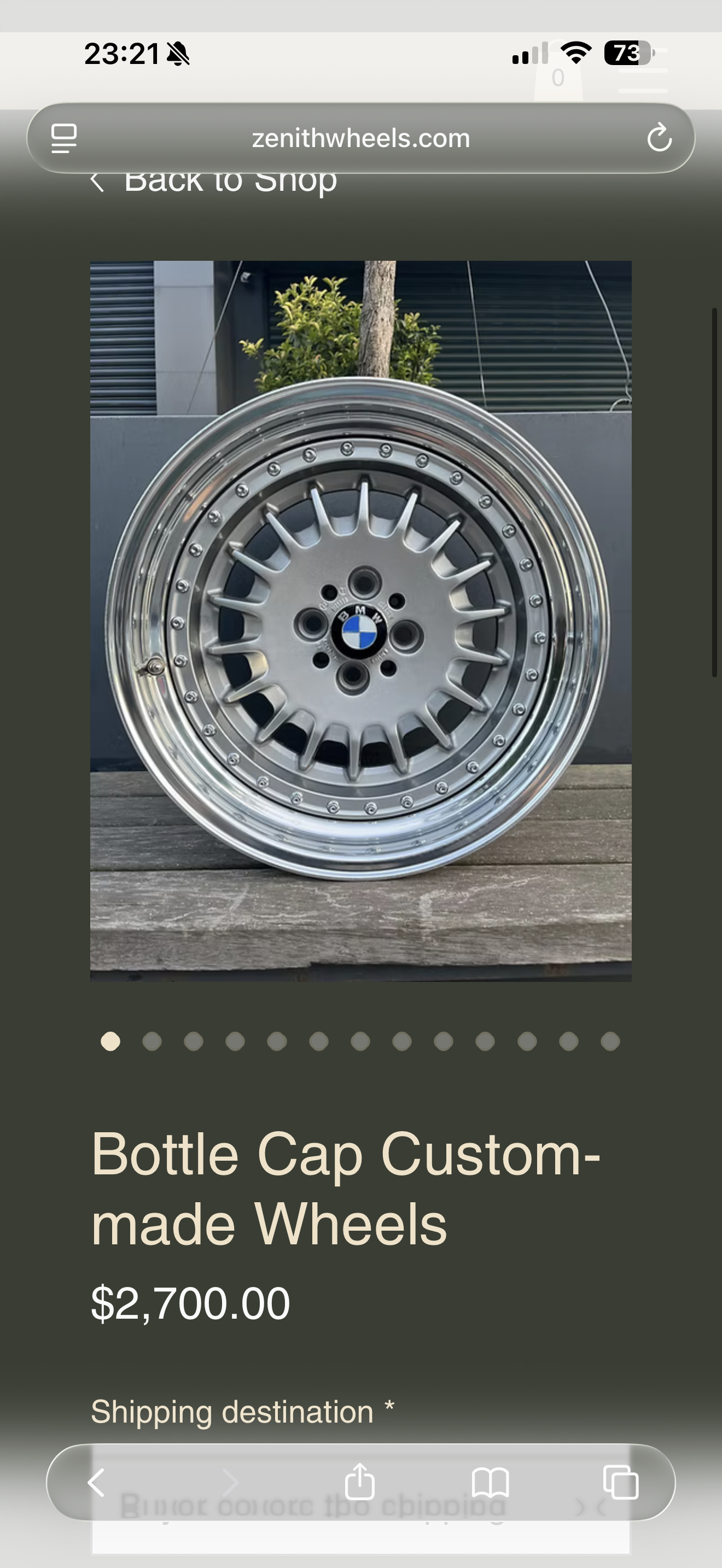Open Safari bookmarks
This screenshot has width=722, height=1568.
[490, 1482]
